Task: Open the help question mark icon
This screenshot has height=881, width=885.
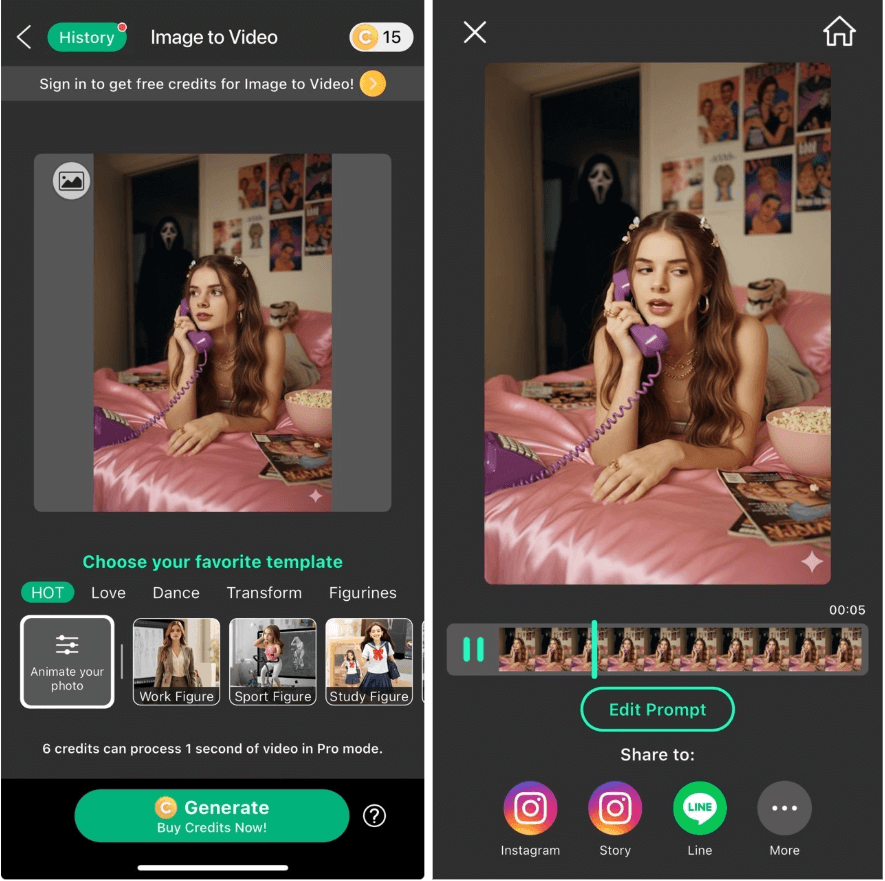Action: 374,816
